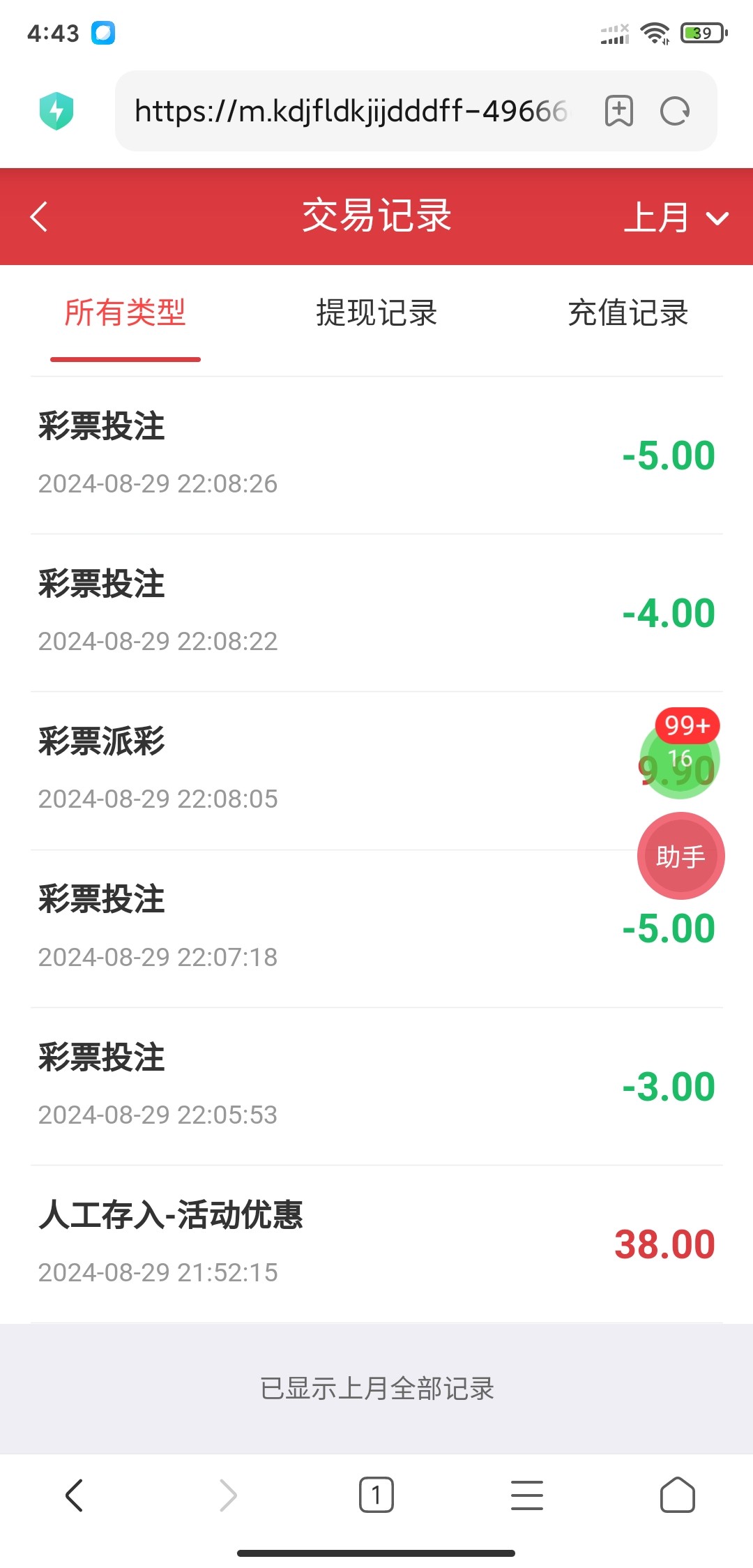Open the green shield security icon
Screen dimensions: 753x1568
pyautogui.click(x=57, y=111)
